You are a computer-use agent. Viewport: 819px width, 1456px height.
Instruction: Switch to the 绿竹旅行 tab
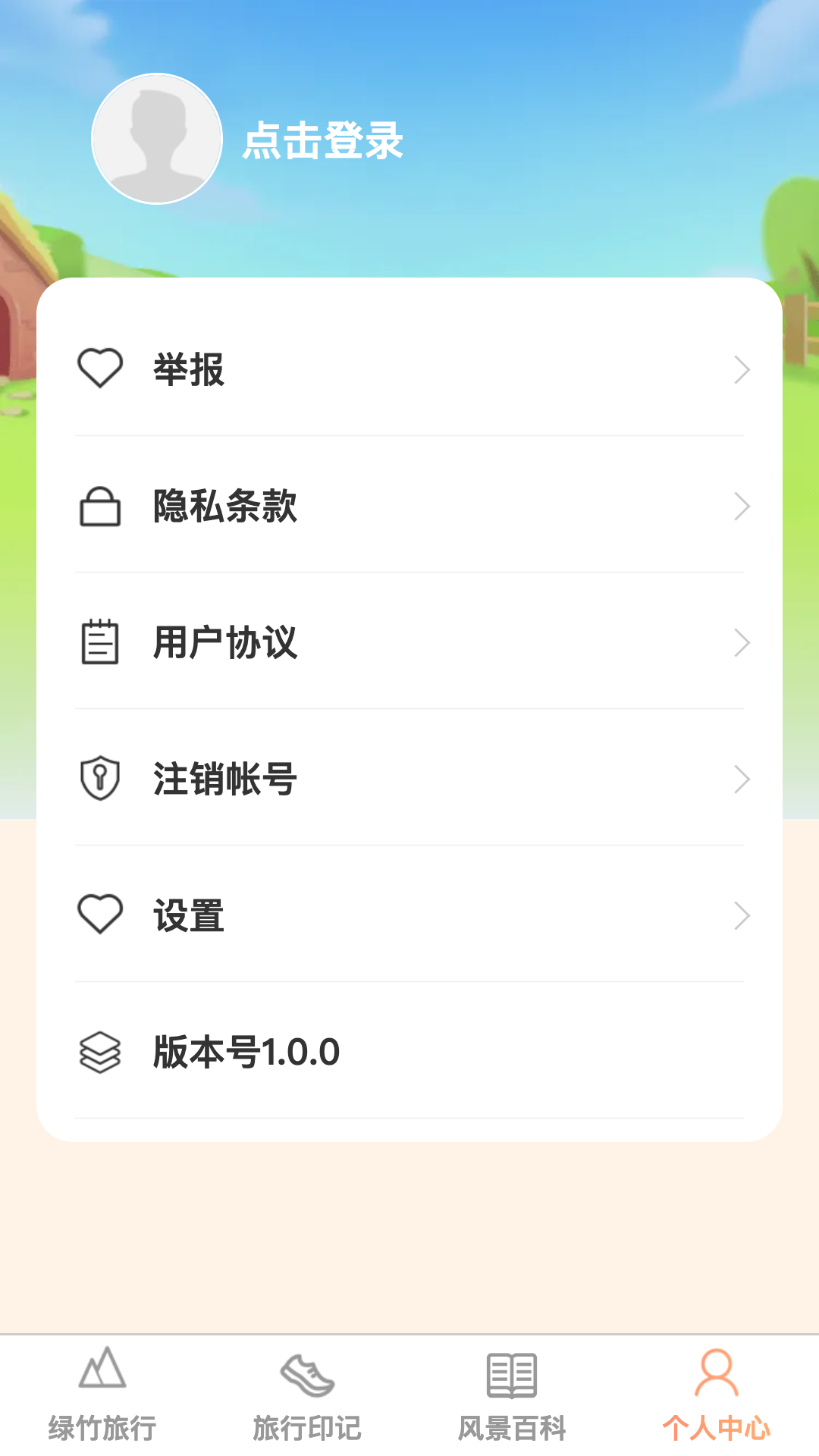point(102,1395)
